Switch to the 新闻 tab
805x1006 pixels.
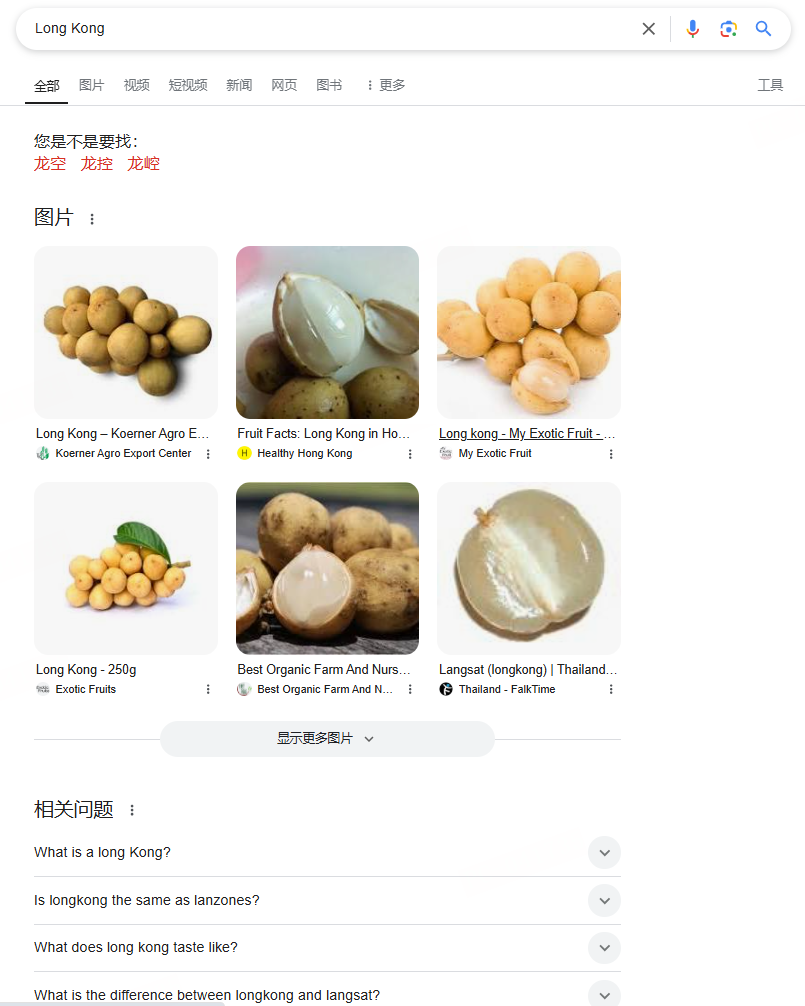[x=239, y=85]
